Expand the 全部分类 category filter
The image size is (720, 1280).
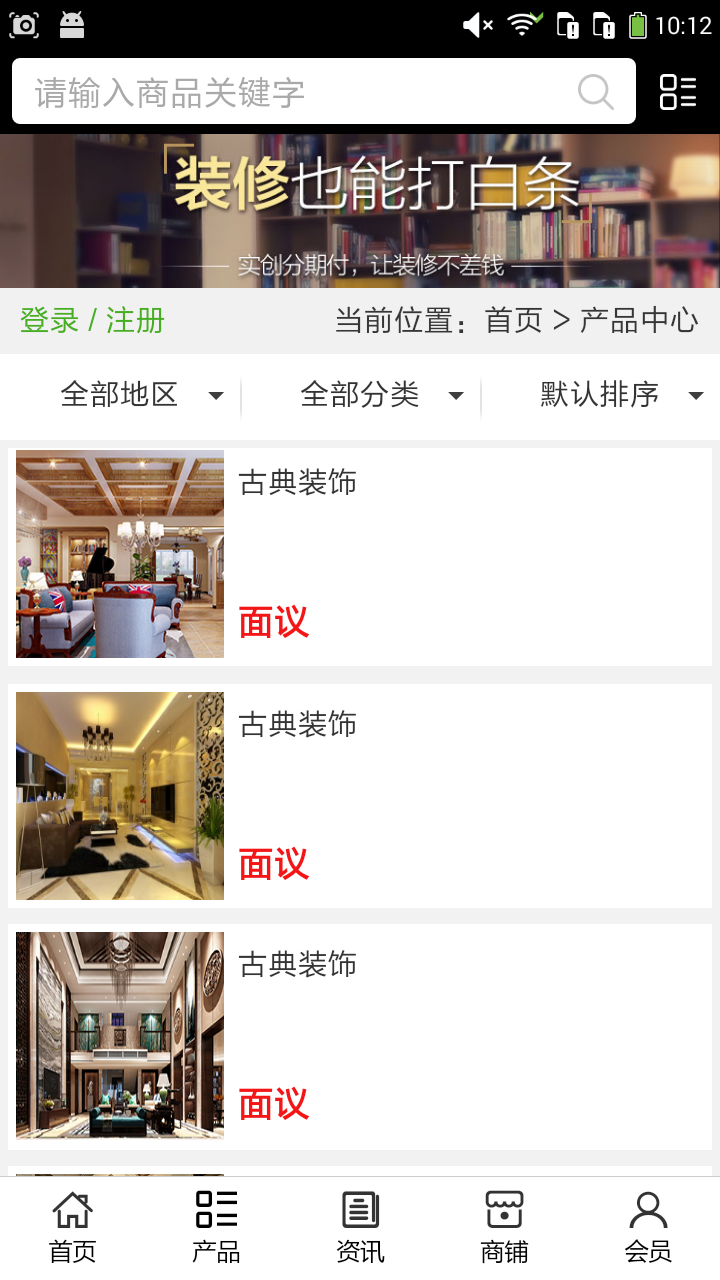380,395
